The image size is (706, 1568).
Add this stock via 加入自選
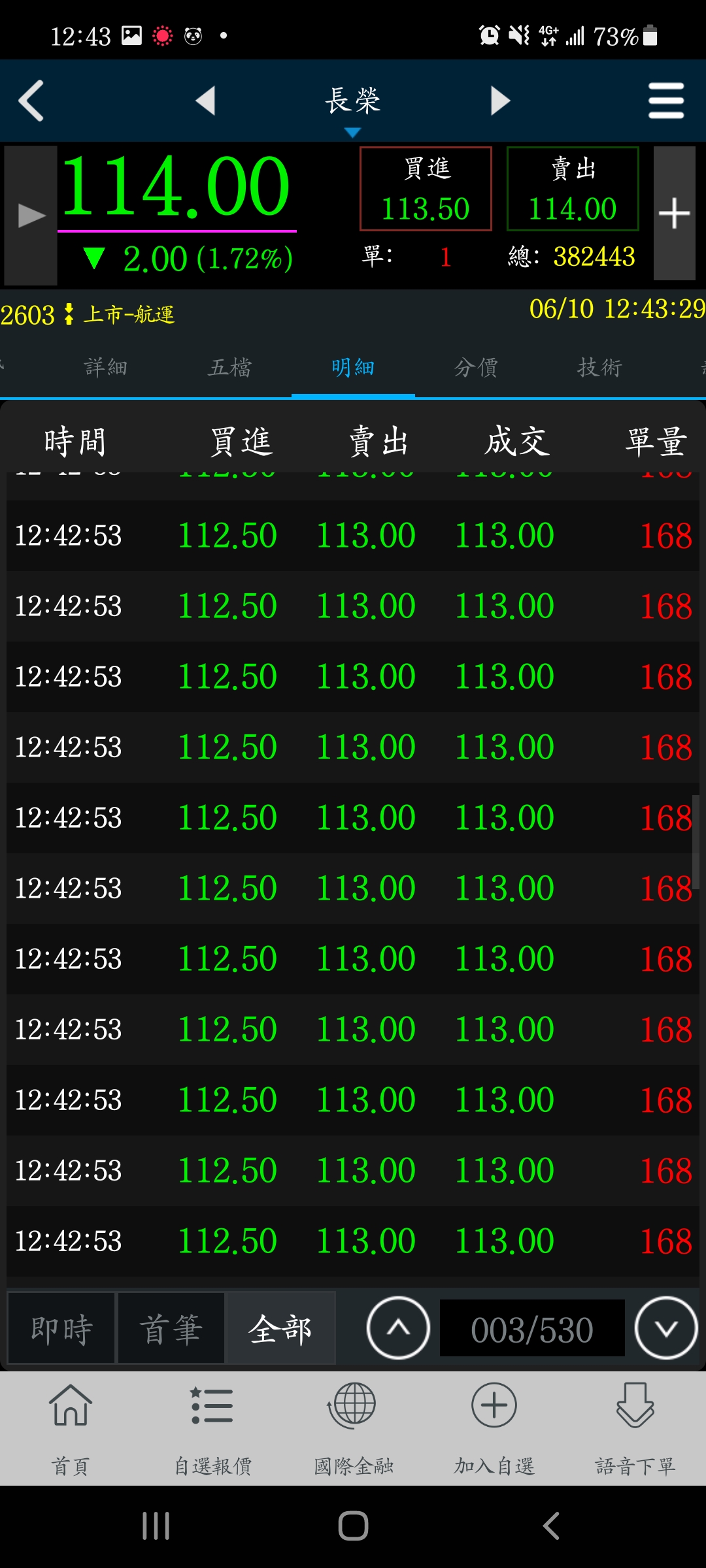tap(494, 1428)
